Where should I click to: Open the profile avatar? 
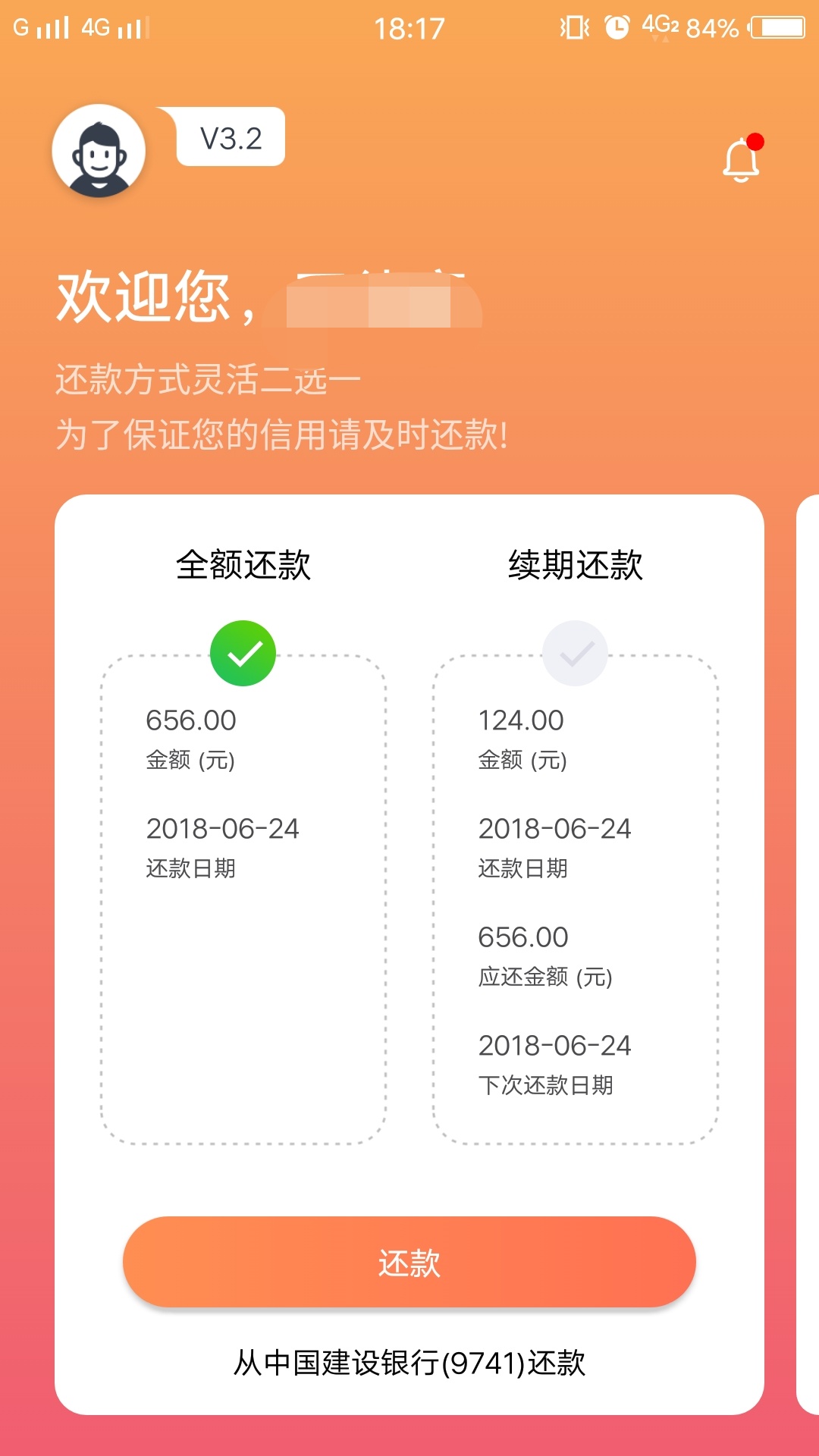pos(99,151)
